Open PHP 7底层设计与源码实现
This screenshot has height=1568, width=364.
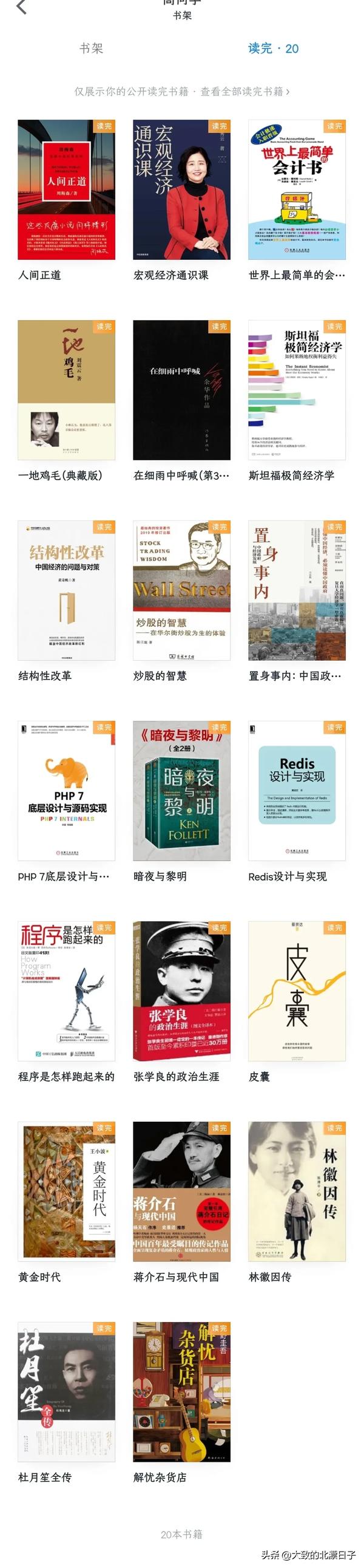tap(66, 790)
